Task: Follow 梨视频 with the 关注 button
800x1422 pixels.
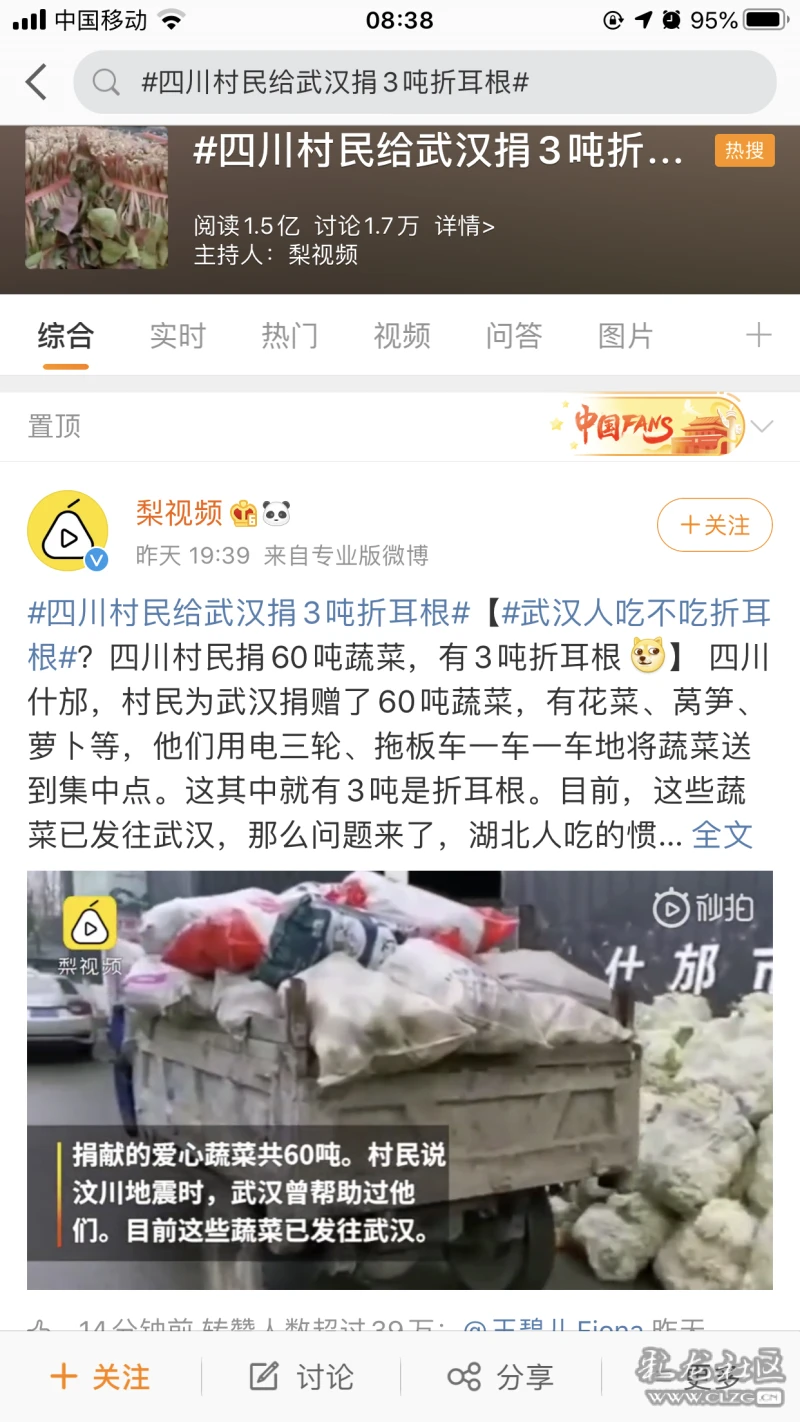Action: 714,525
